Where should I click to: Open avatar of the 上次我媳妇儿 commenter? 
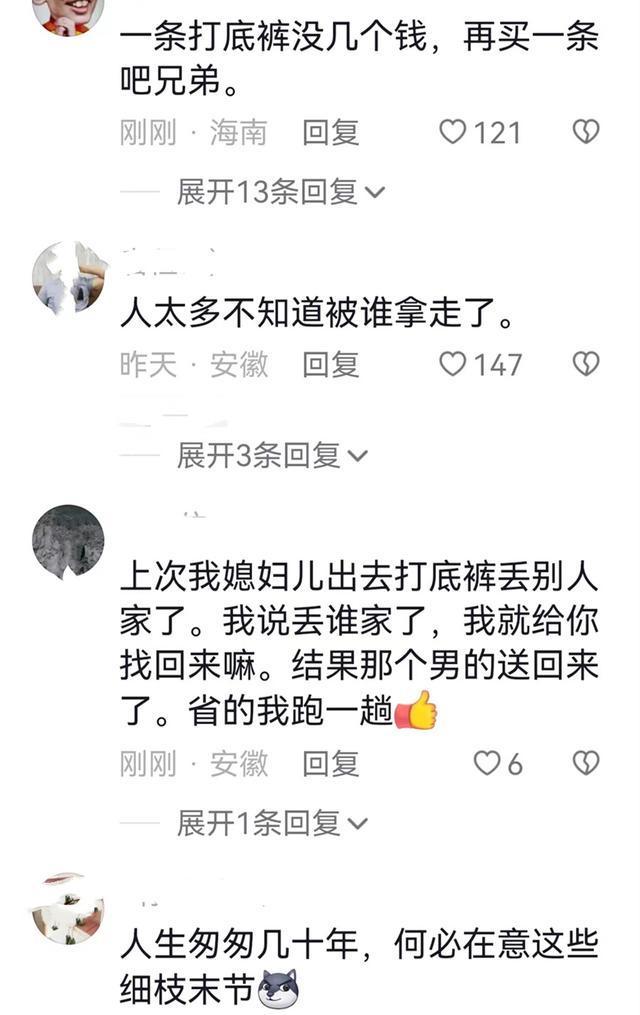tap(68, 541)
